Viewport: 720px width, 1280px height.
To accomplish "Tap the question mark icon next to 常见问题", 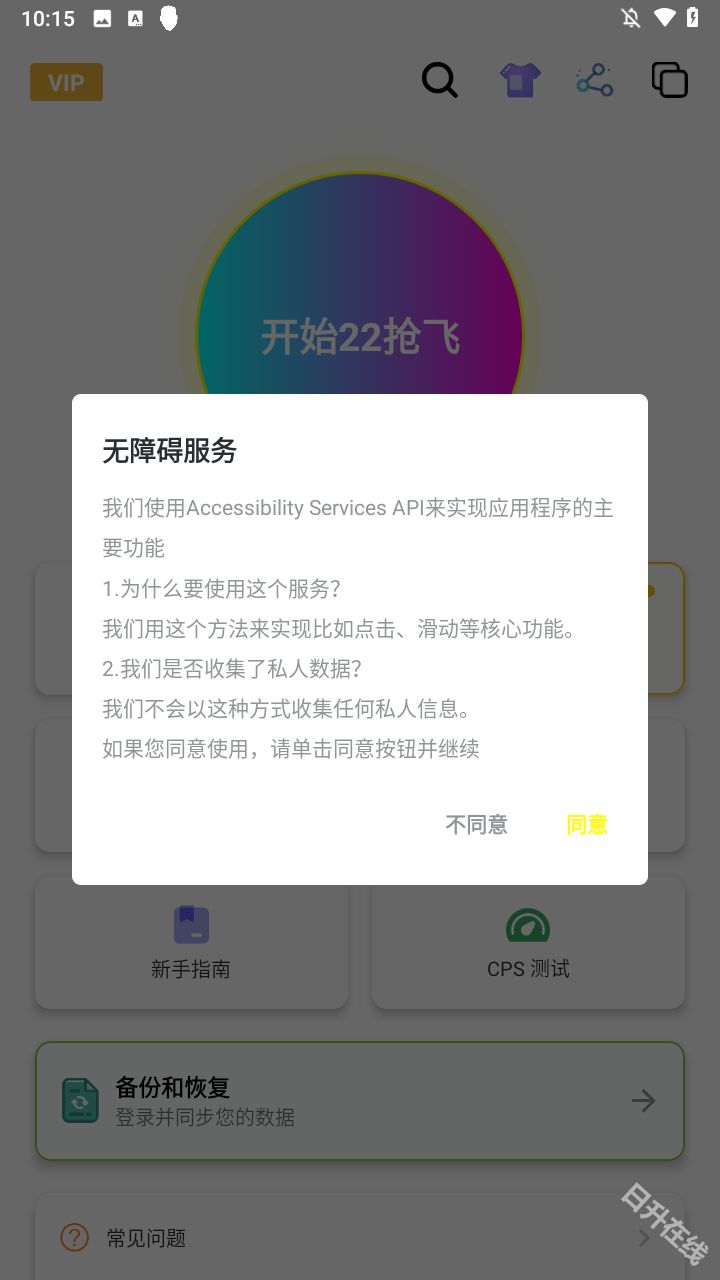I will [x=73, y=1238].
